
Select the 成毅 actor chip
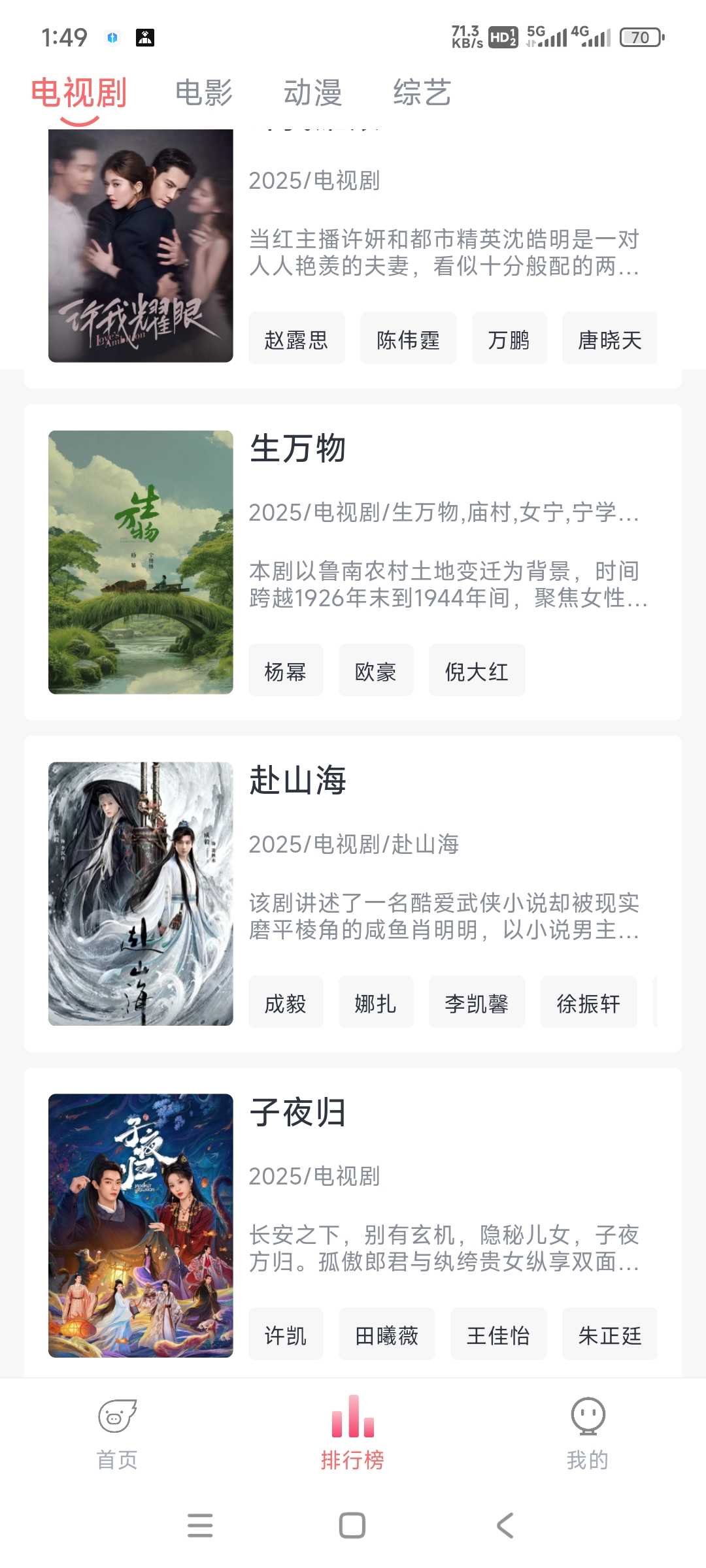[x=285, y=1004]
